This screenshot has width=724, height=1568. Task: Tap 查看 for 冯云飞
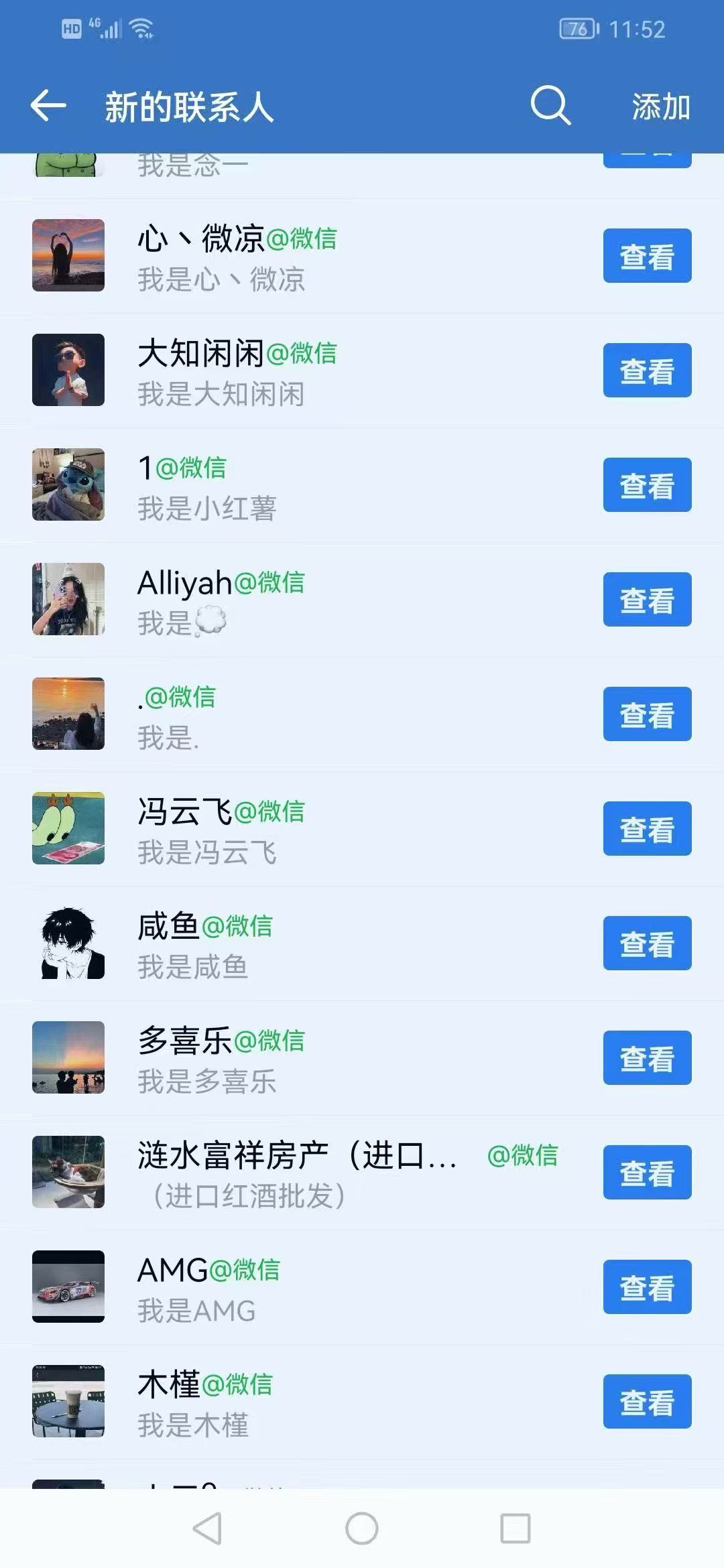[x=647, y=829]
